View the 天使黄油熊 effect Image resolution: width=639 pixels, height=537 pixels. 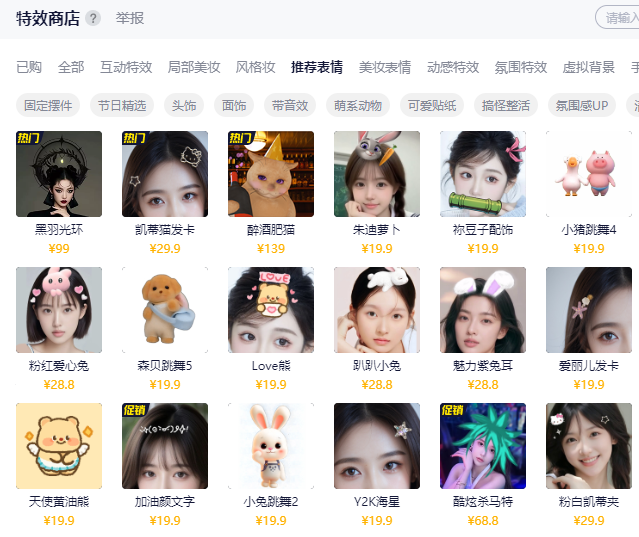[59, 446]
